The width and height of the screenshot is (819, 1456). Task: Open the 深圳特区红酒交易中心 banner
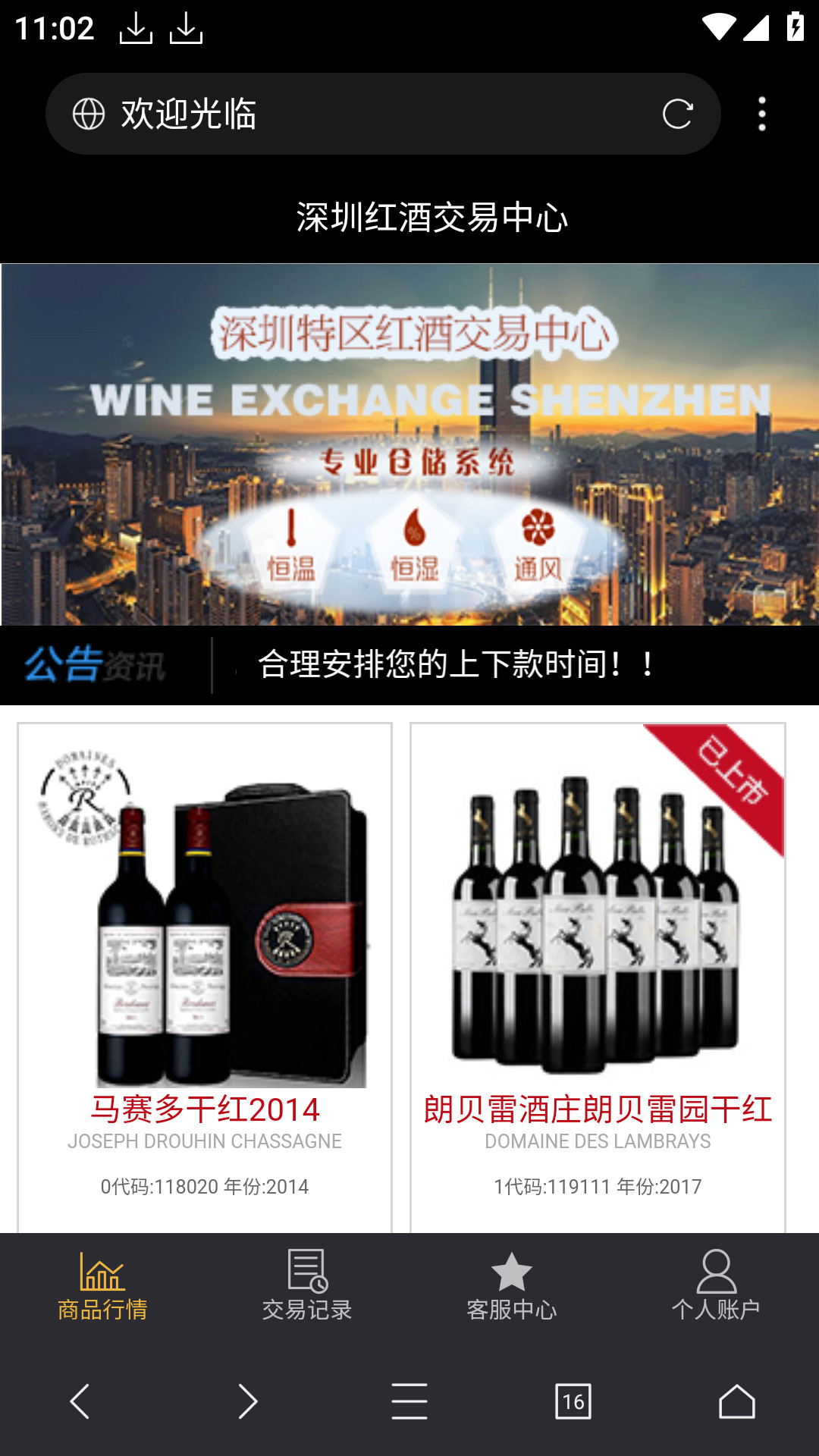[409, 444]
